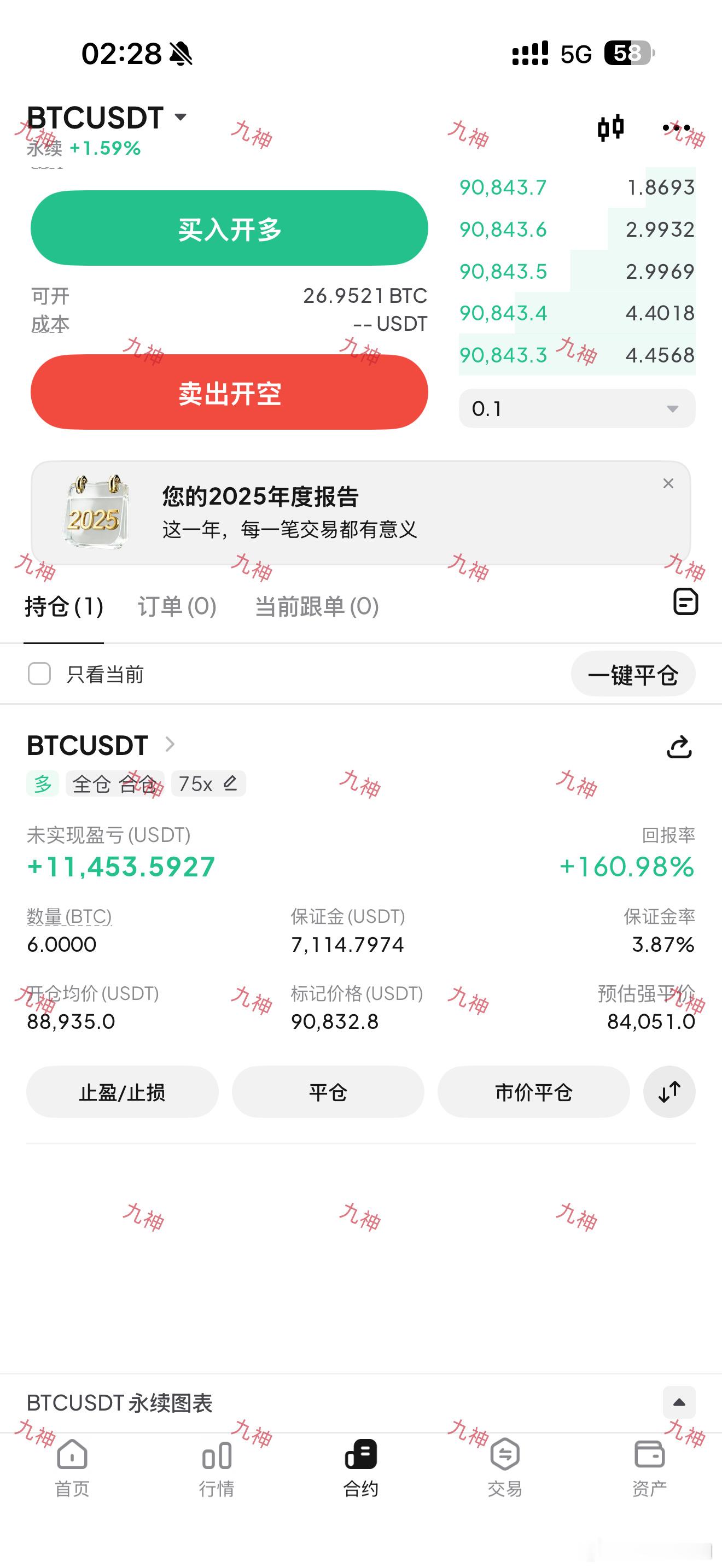The height and width of the screenshot is (1568, 722).
Task: Open the 0.1 depth precision dropdown
Action: pyautogui.click(x=577, y=408)
